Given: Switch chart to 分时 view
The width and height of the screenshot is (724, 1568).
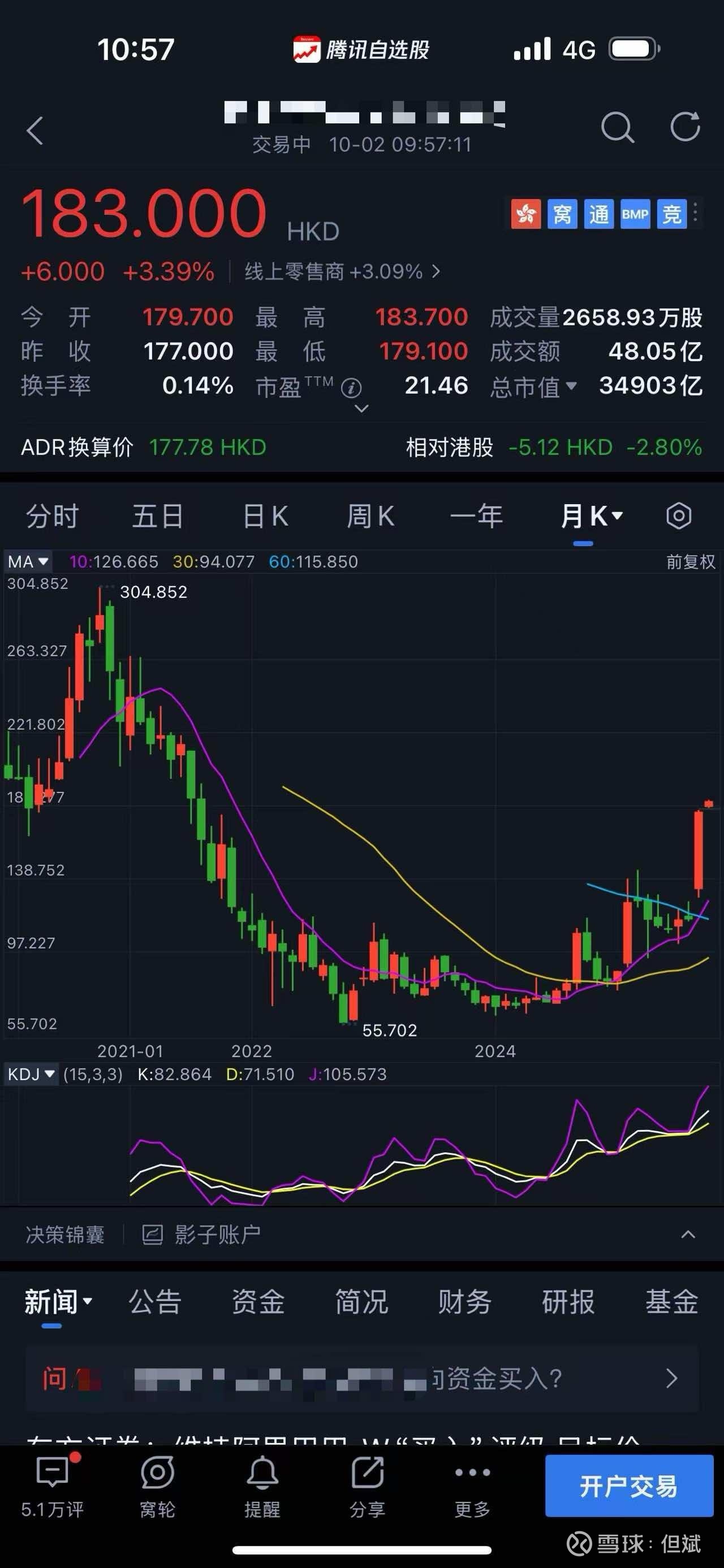Looking at the screenshot, I should (x=53, y=516).
